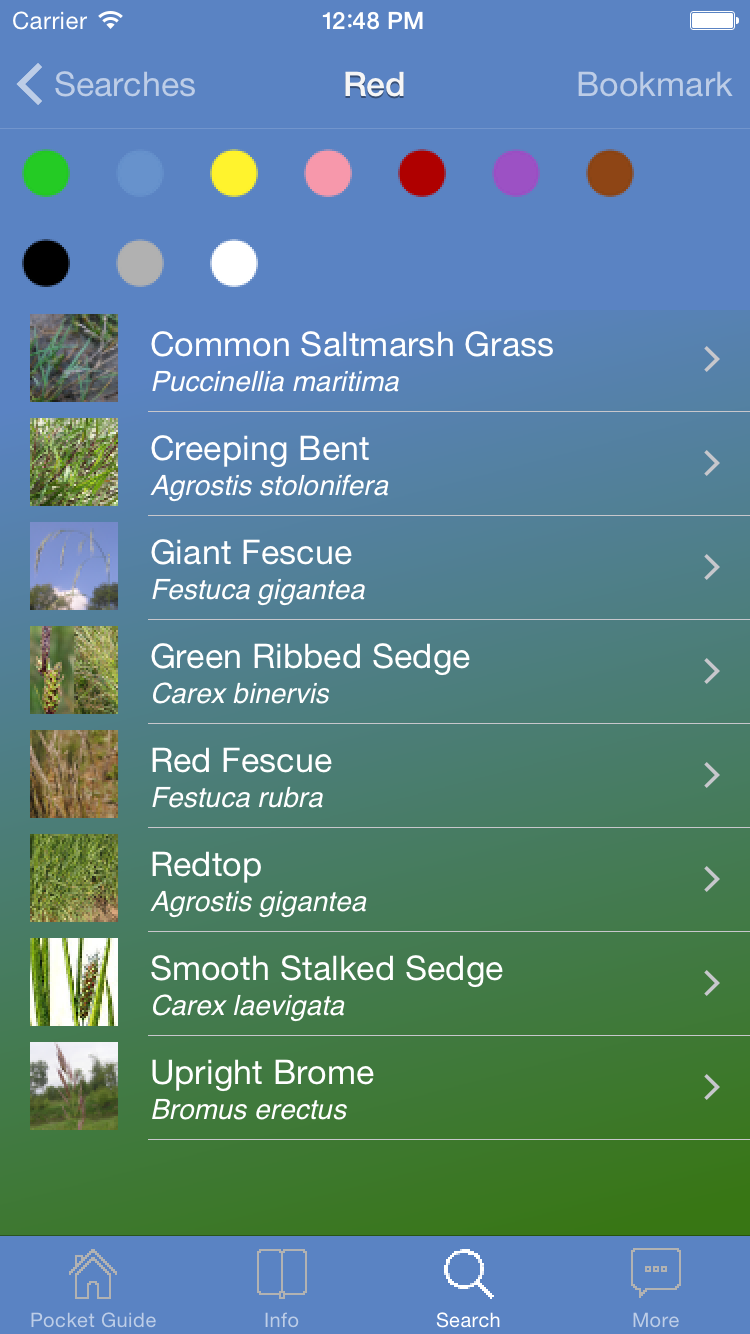This screenshot has width=750, height=1334.
Task: Filter by the purple color swatch
Action: click(516, 174)
